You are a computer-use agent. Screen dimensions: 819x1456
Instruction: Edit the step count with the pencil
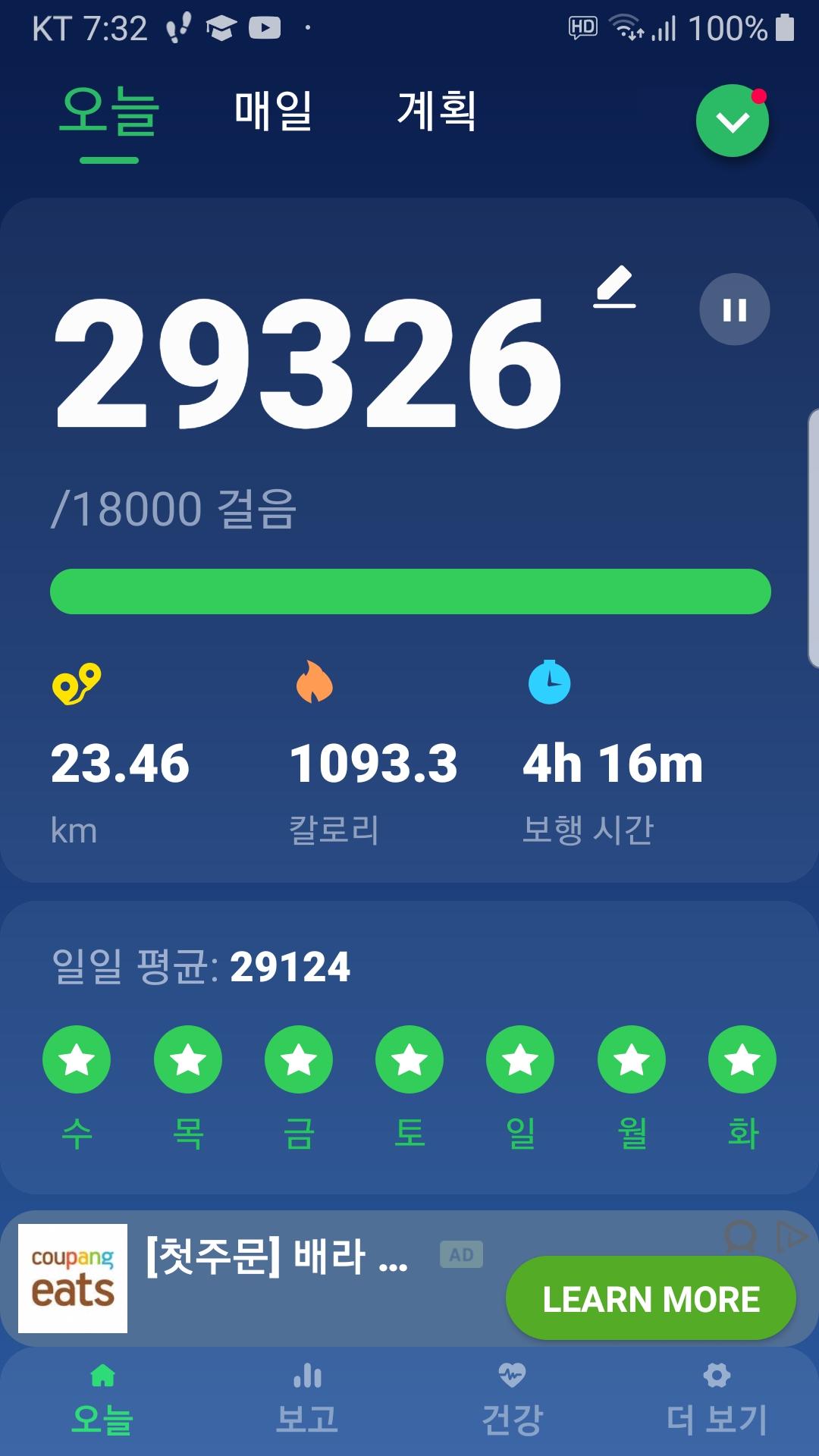tap(614, 287)
